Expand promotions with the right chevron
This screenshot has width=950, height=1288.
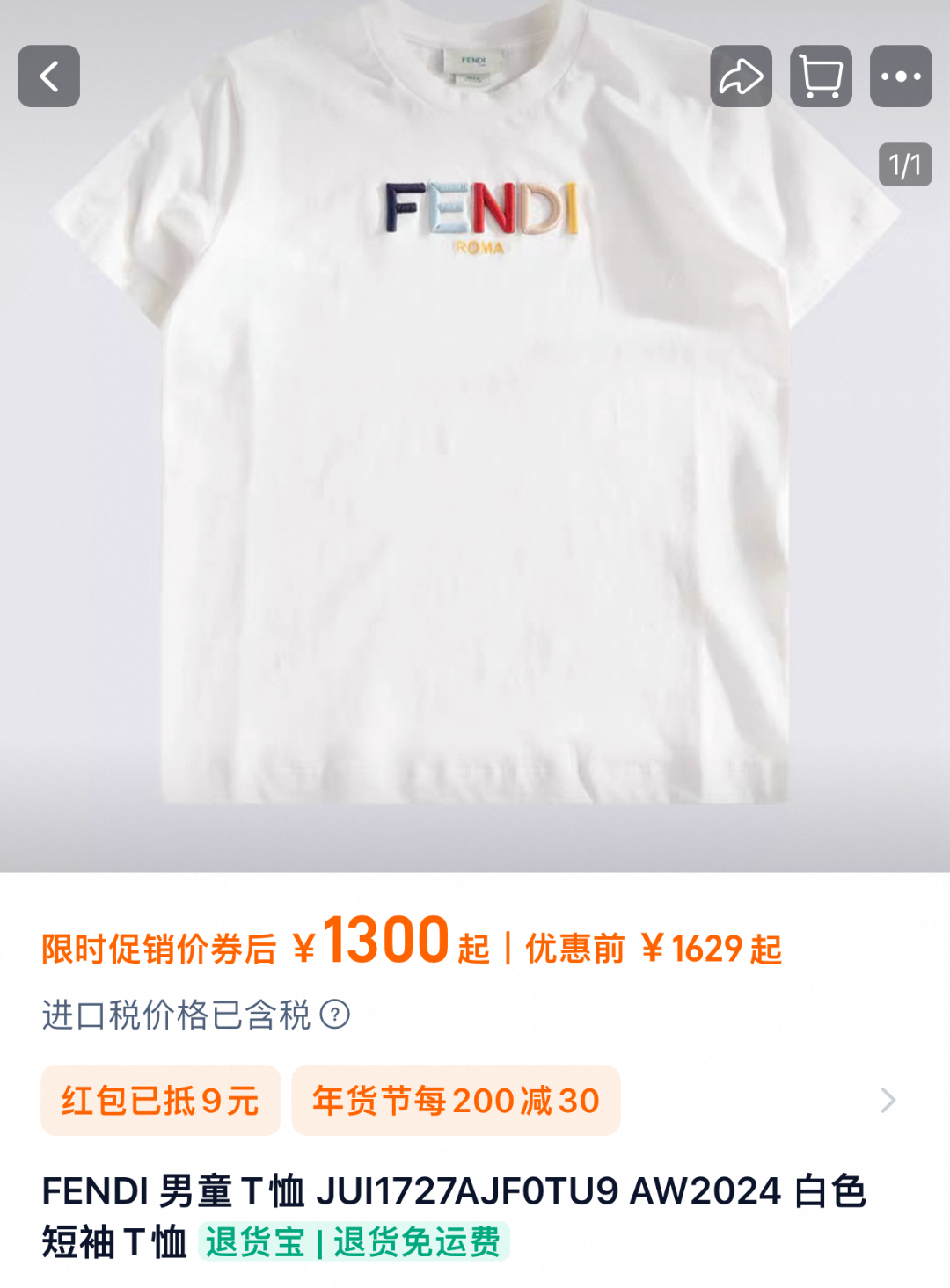888,1100
